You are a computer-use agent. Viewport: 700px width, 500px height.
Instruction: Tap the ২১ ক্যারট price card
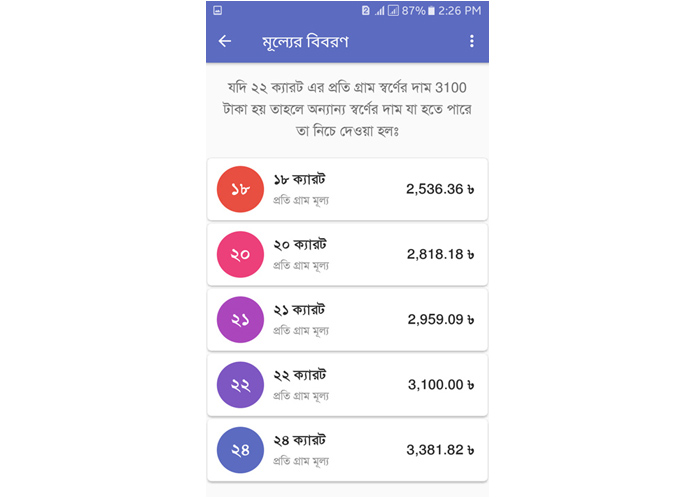coord(347,320)
